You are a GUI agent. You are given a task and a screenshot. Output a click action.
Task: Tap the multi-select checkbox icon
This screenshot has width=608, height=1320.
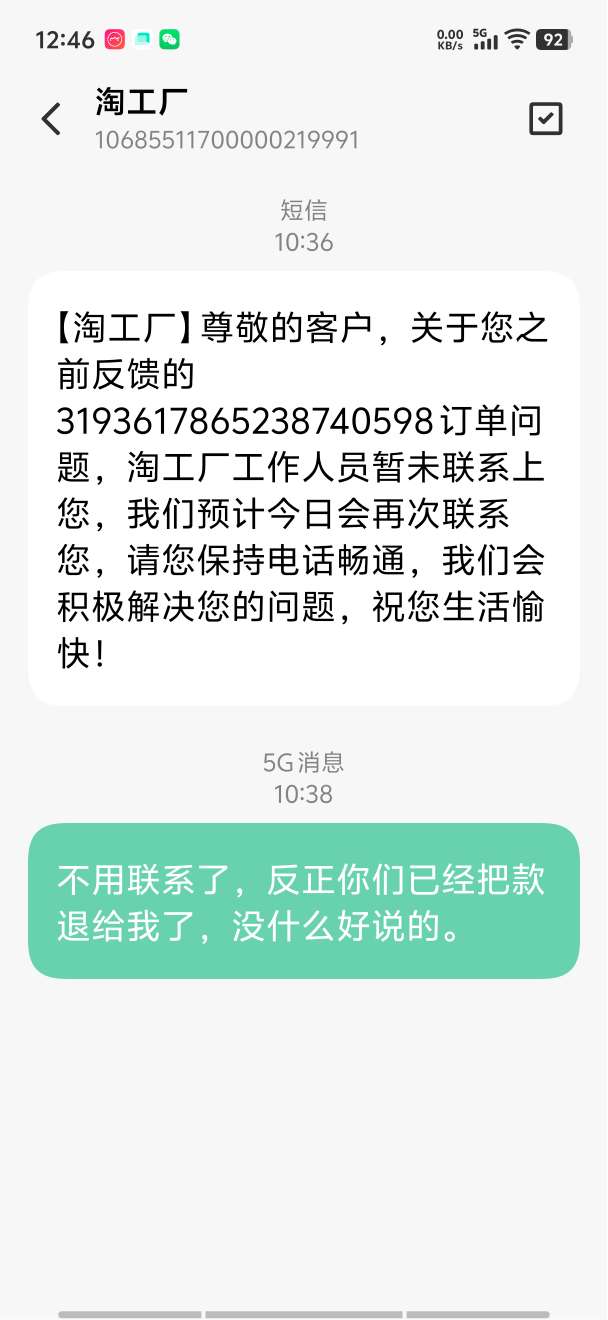[x=545, y=119]
